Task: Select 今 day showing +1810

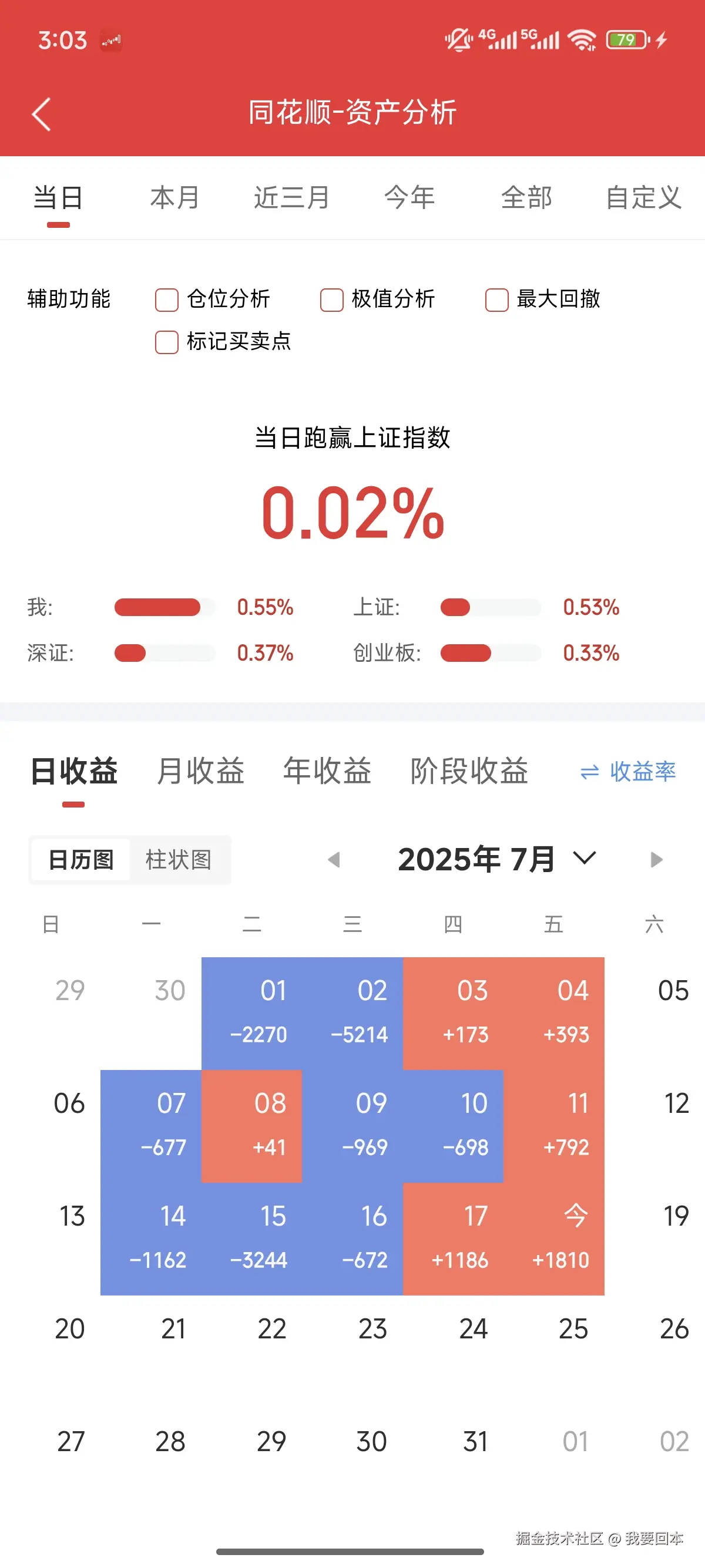Action: pos(554,1238)
